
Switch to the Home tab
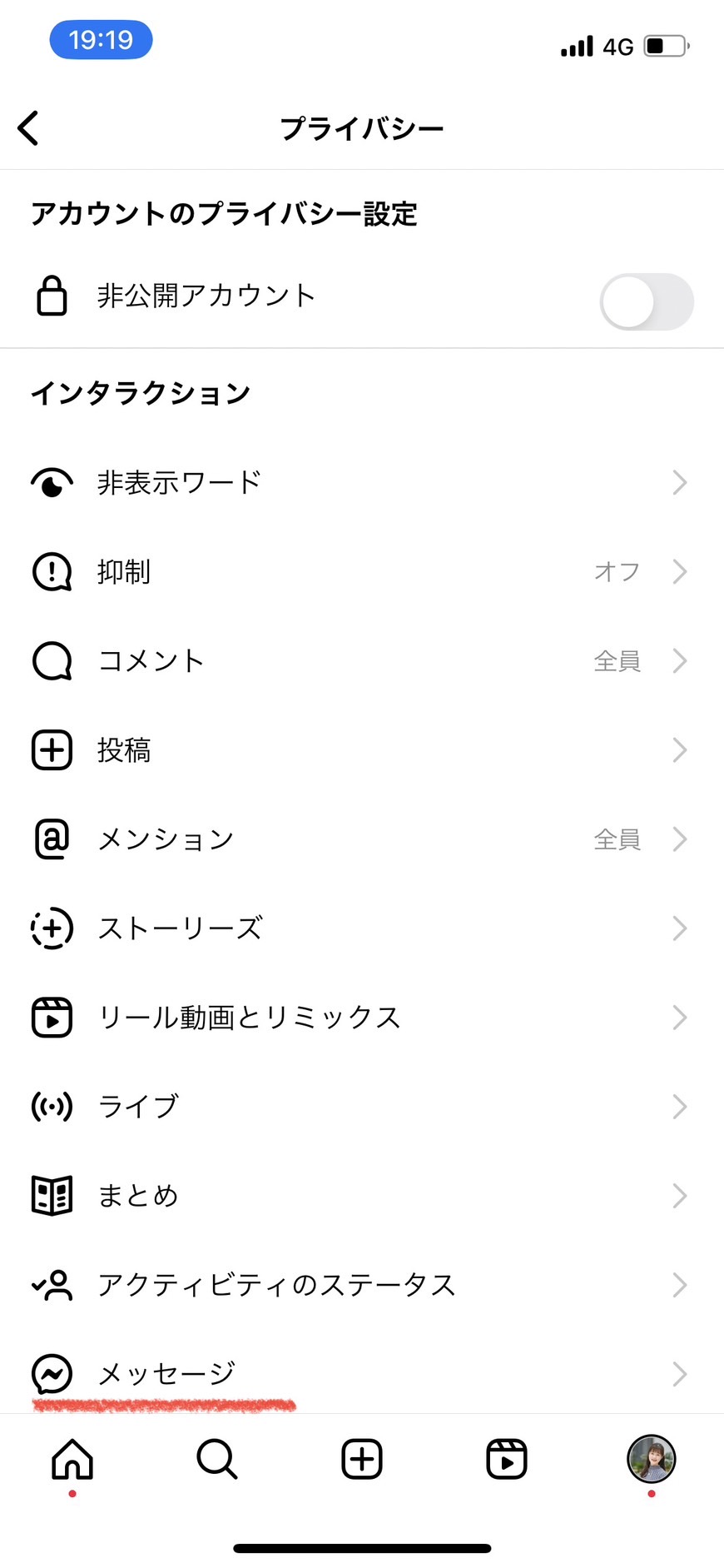tap(72, 1460)
